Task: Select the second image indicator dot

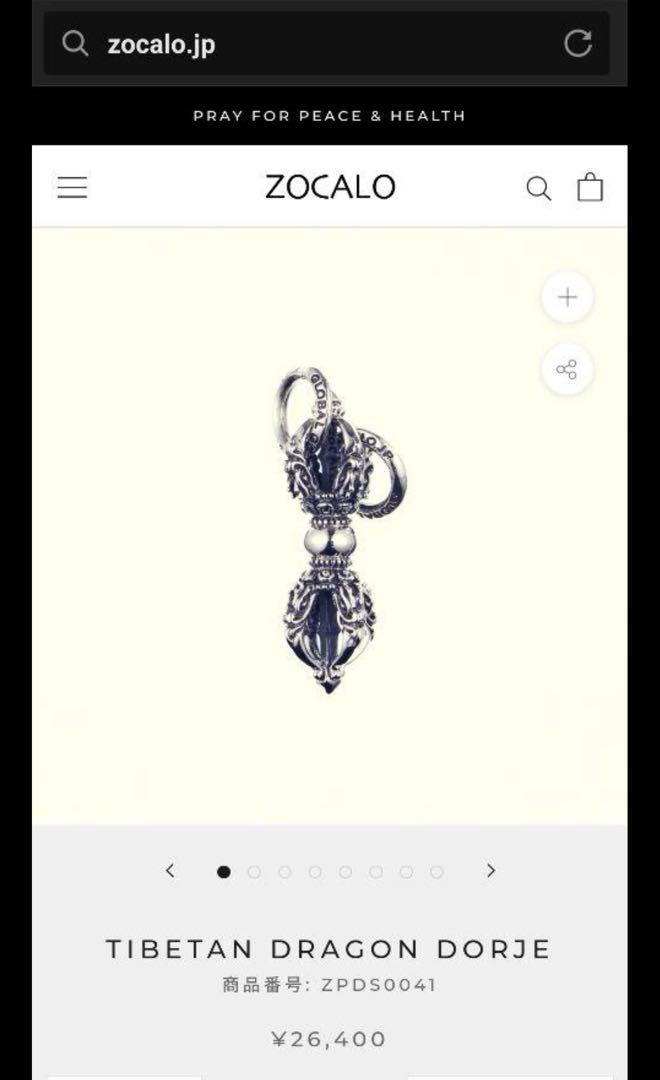Action: [254, 872]
